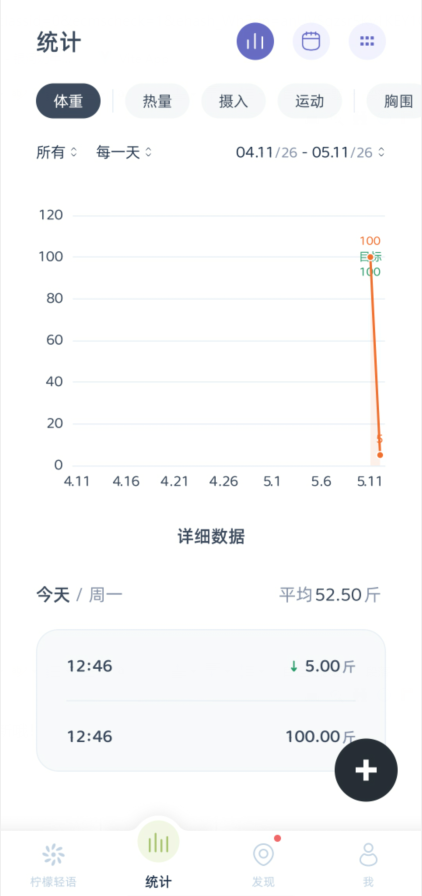
Task: Select the 体重 chip
Action: [x=69, y=101]
